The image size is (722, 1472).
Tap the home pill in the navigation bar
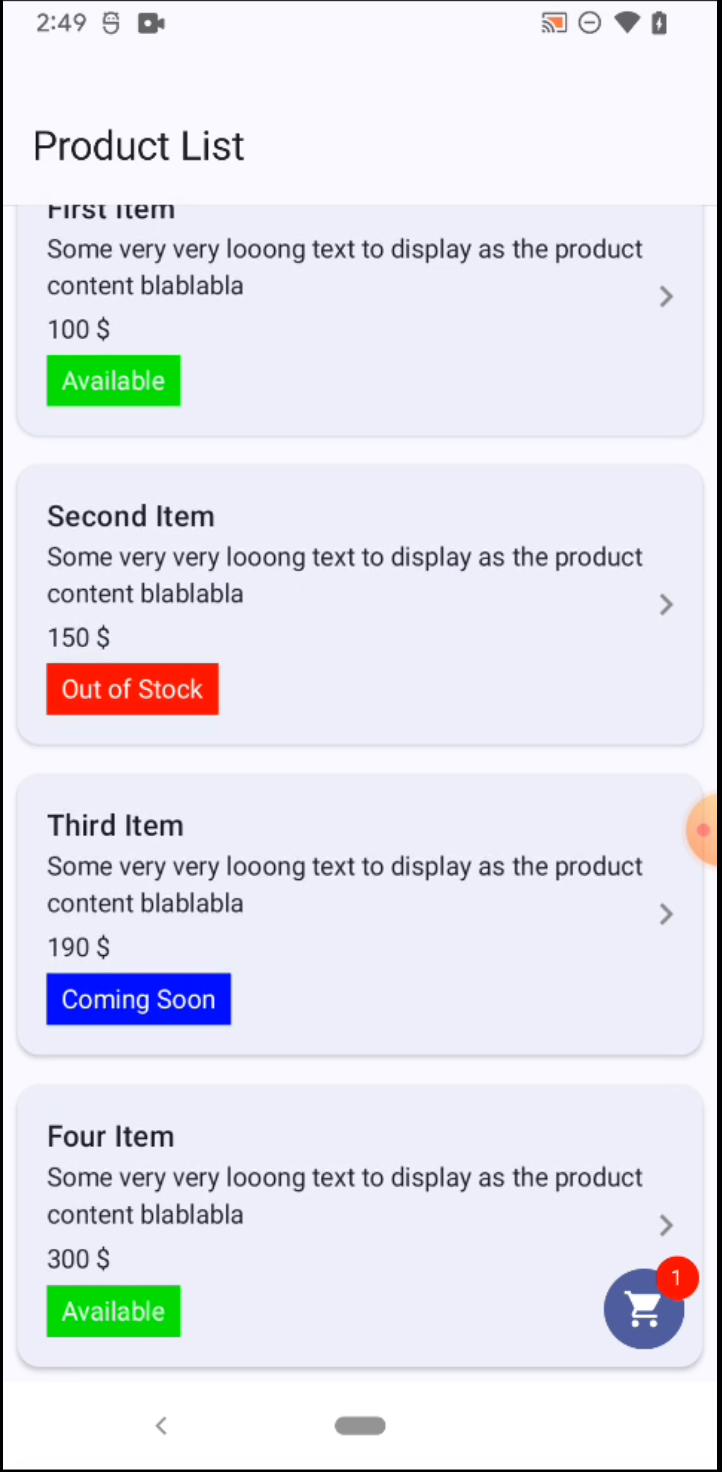tap(360, 1426)
